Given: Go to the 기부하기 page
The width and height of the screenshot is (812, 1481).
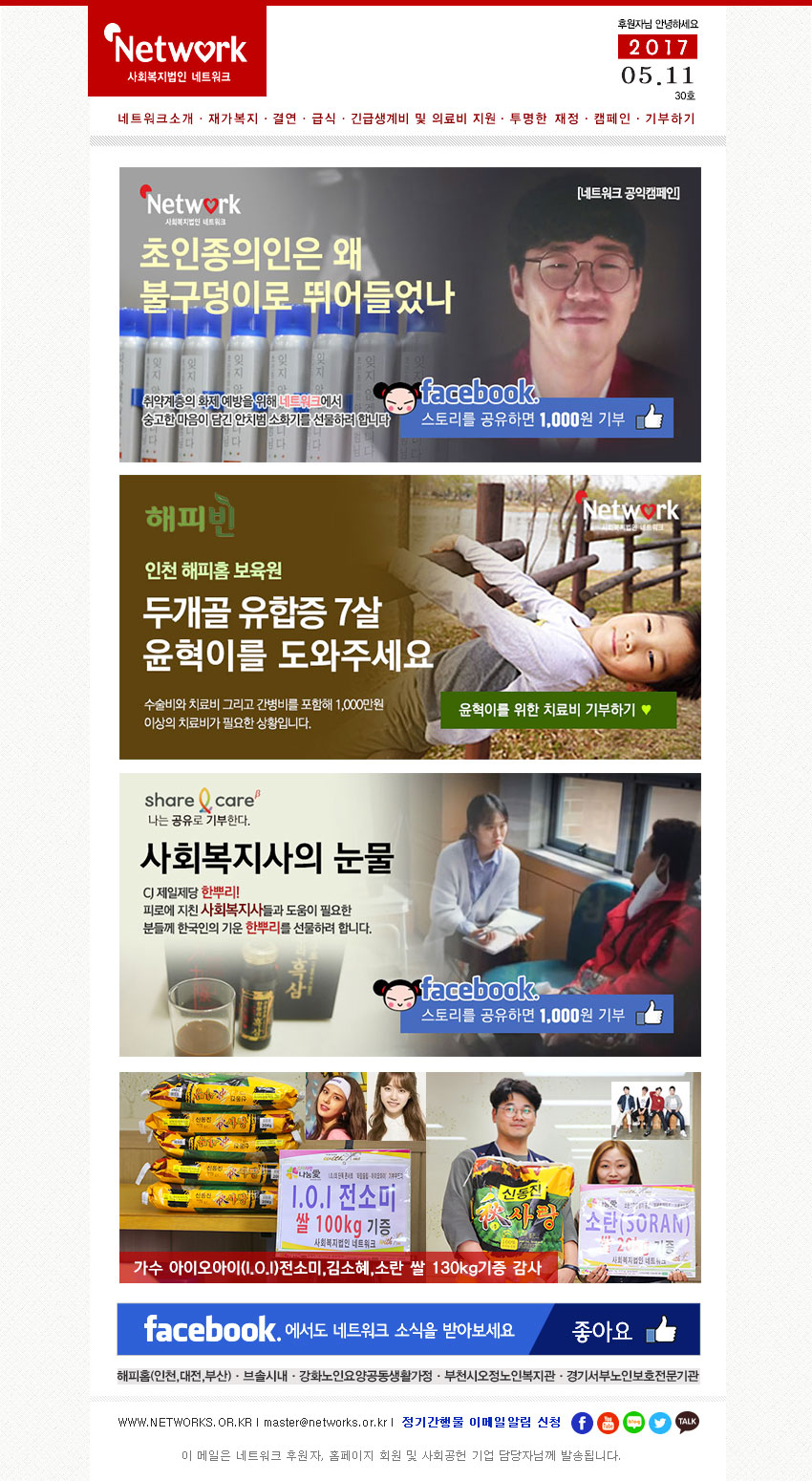Looking at the screenshot, I should point(670,118).
